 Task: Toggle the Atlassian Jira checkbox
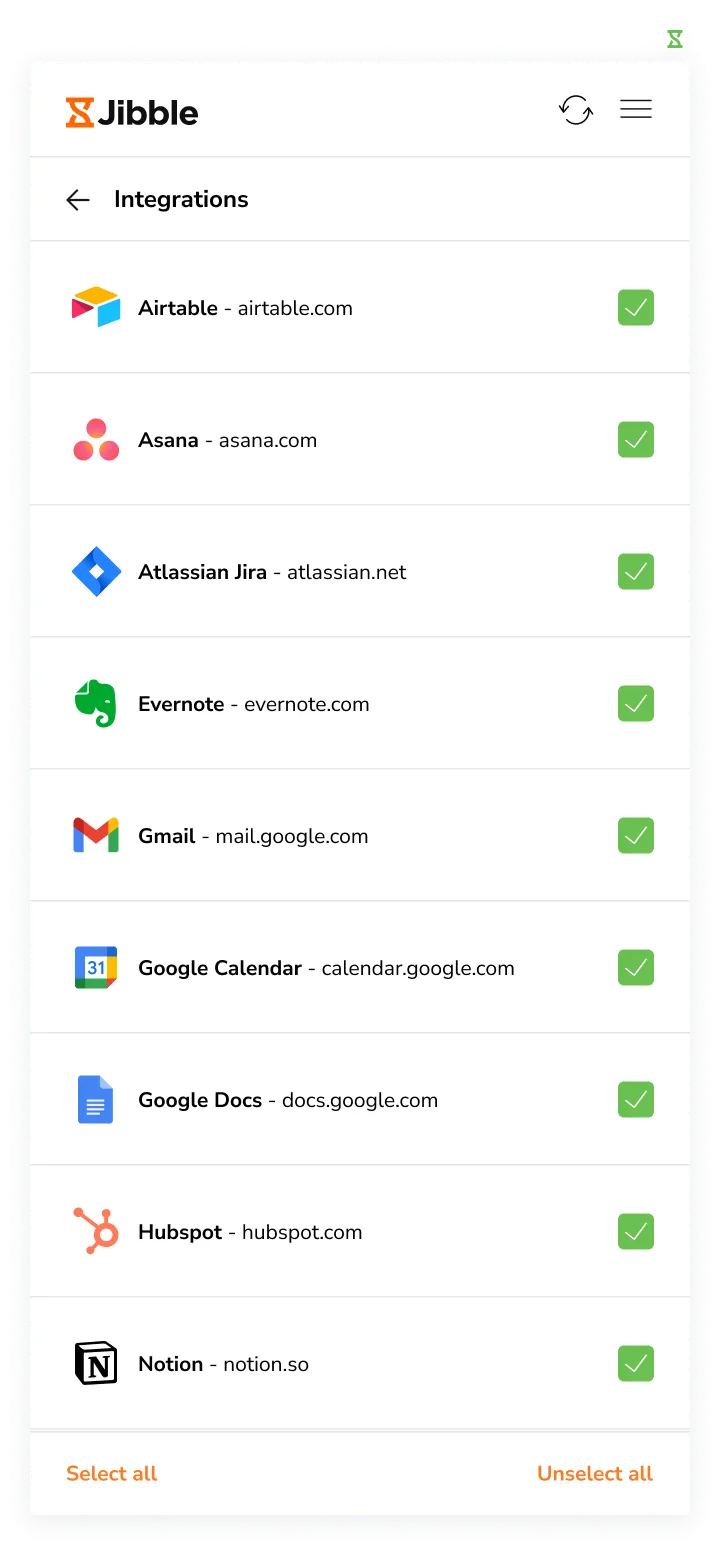coord(636,572)
